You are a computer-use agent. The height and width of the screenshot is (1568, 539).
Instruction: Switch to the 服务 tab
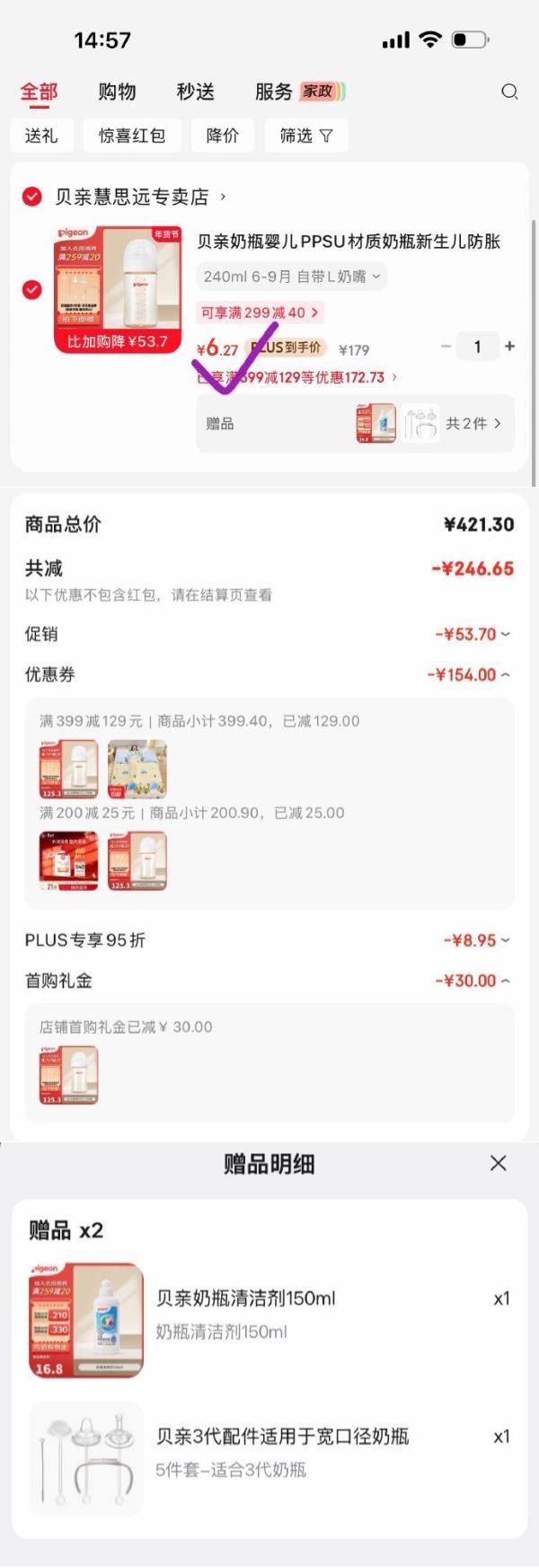click(274, 92)
